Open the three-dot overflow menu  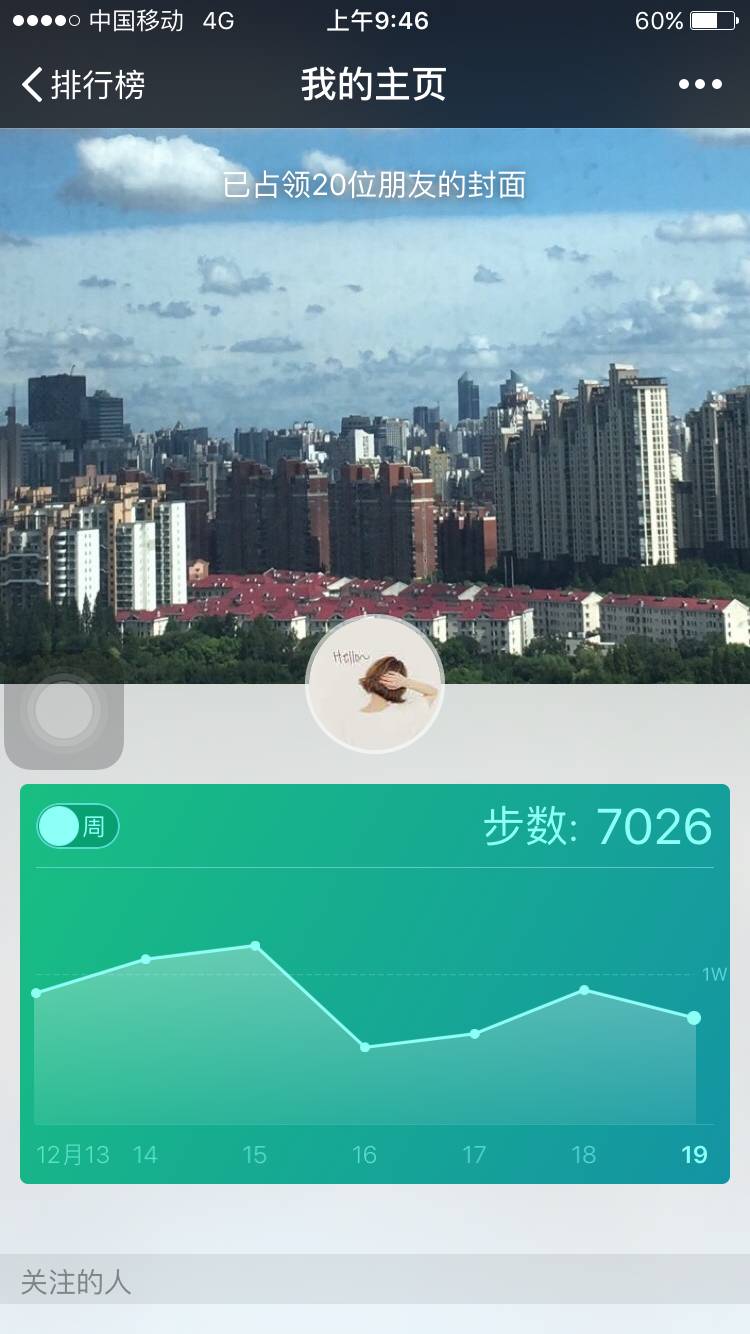pos(700,84)
